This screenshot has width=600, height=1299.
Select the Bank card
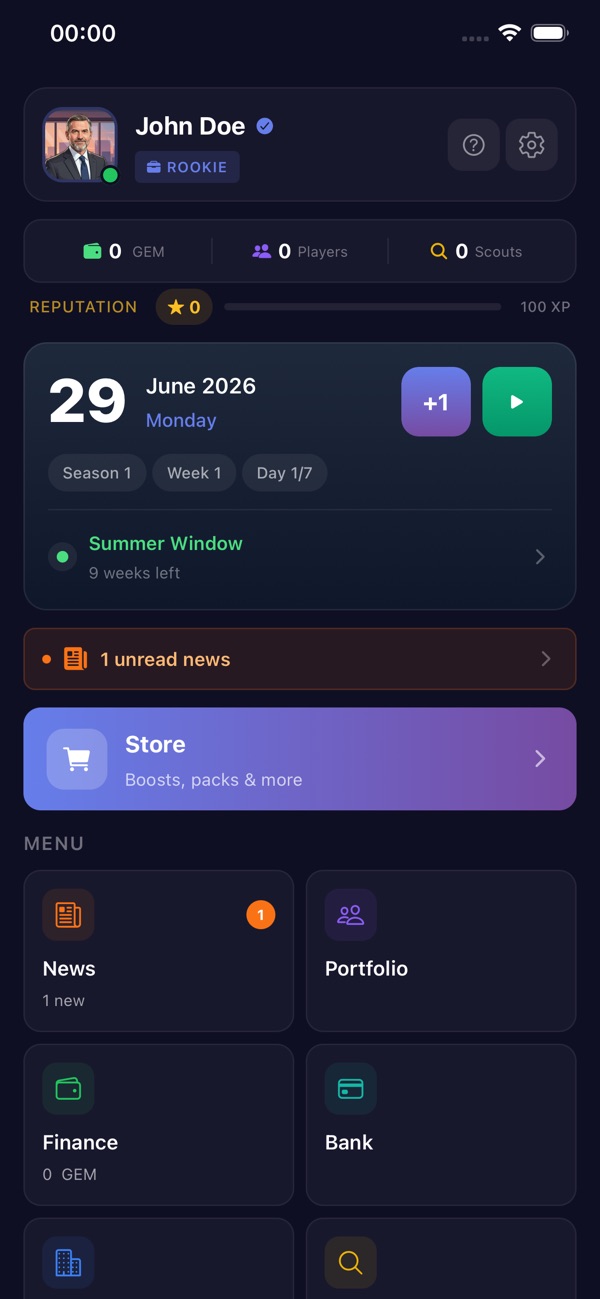pos(441,1125)
